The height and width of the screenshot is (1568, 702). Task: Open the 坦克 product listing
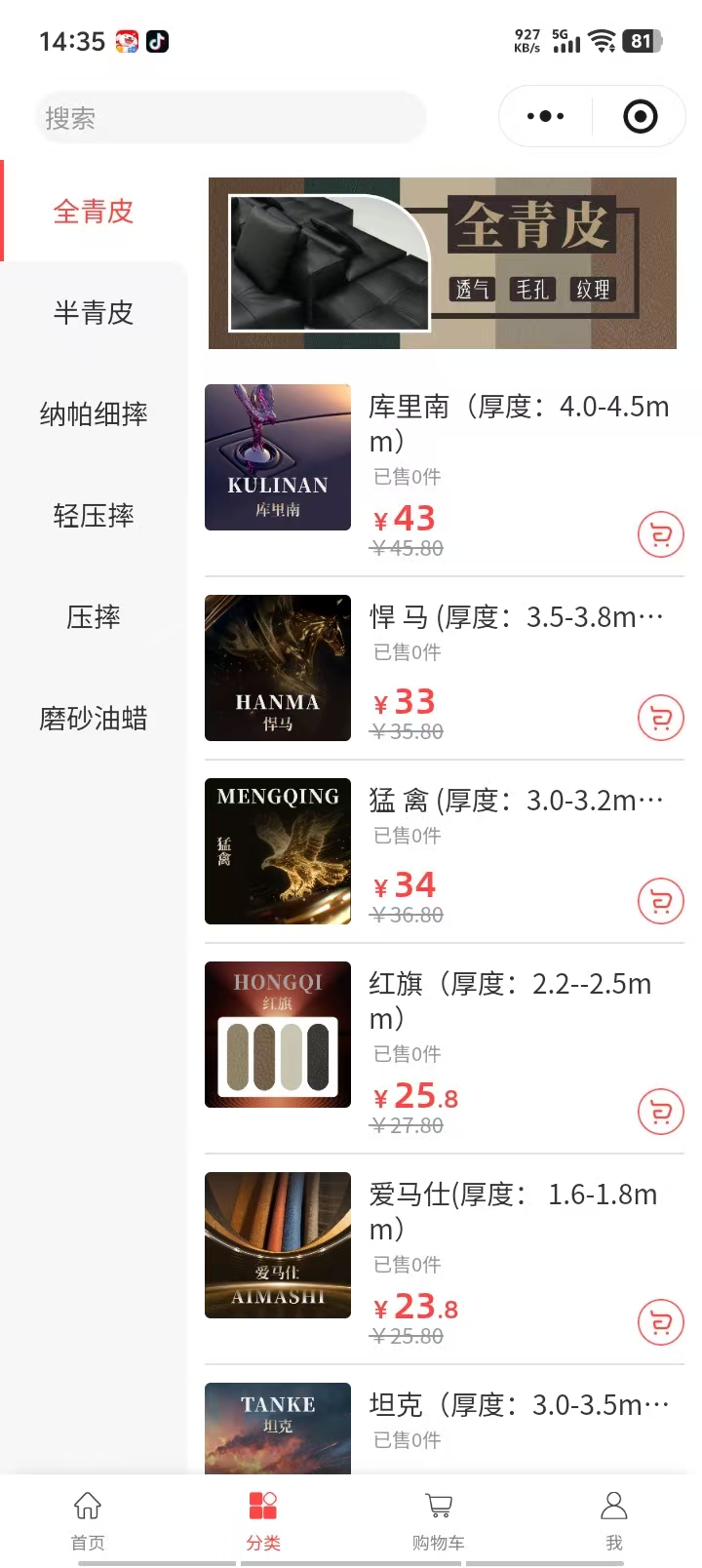519,1405
